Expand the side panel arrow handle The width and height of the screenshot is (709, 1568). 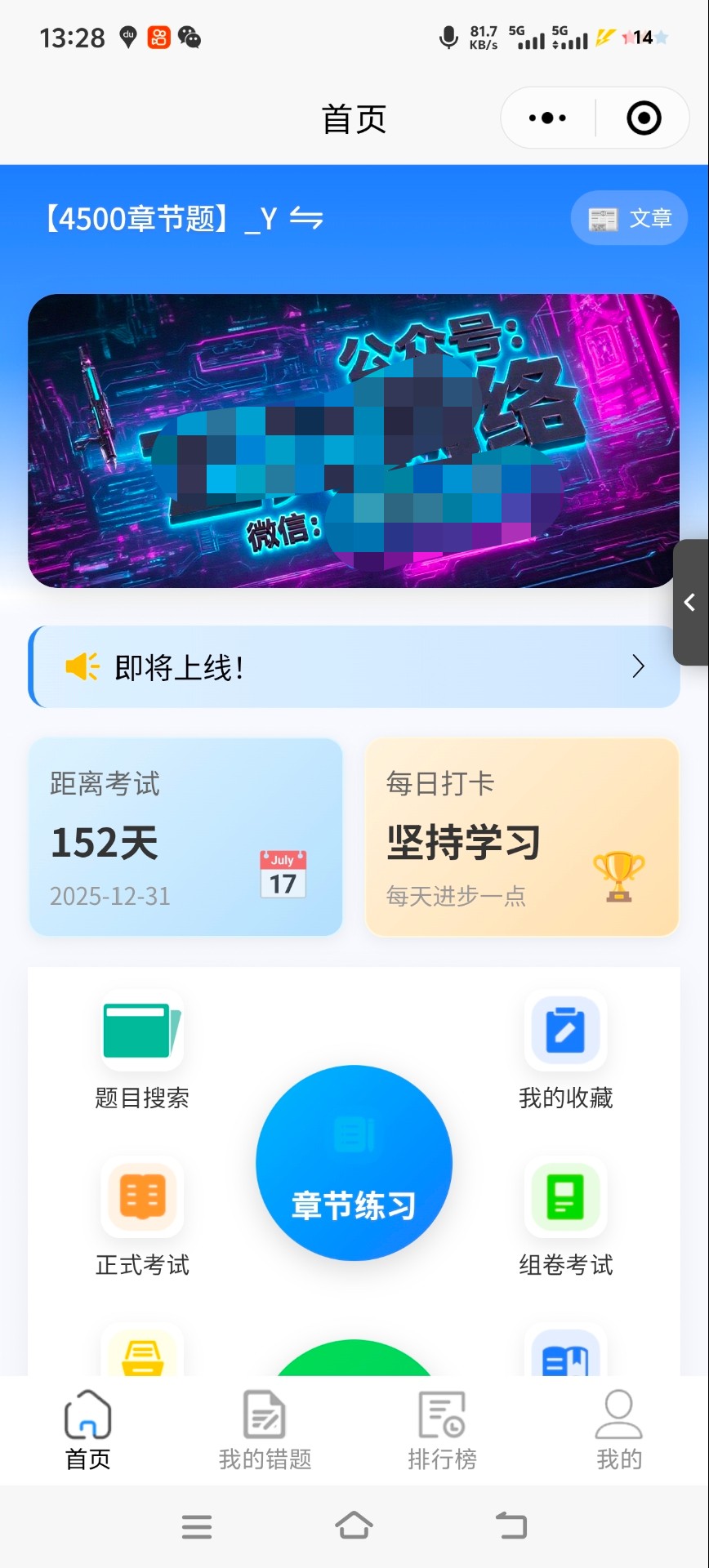(x=690, y=603)
